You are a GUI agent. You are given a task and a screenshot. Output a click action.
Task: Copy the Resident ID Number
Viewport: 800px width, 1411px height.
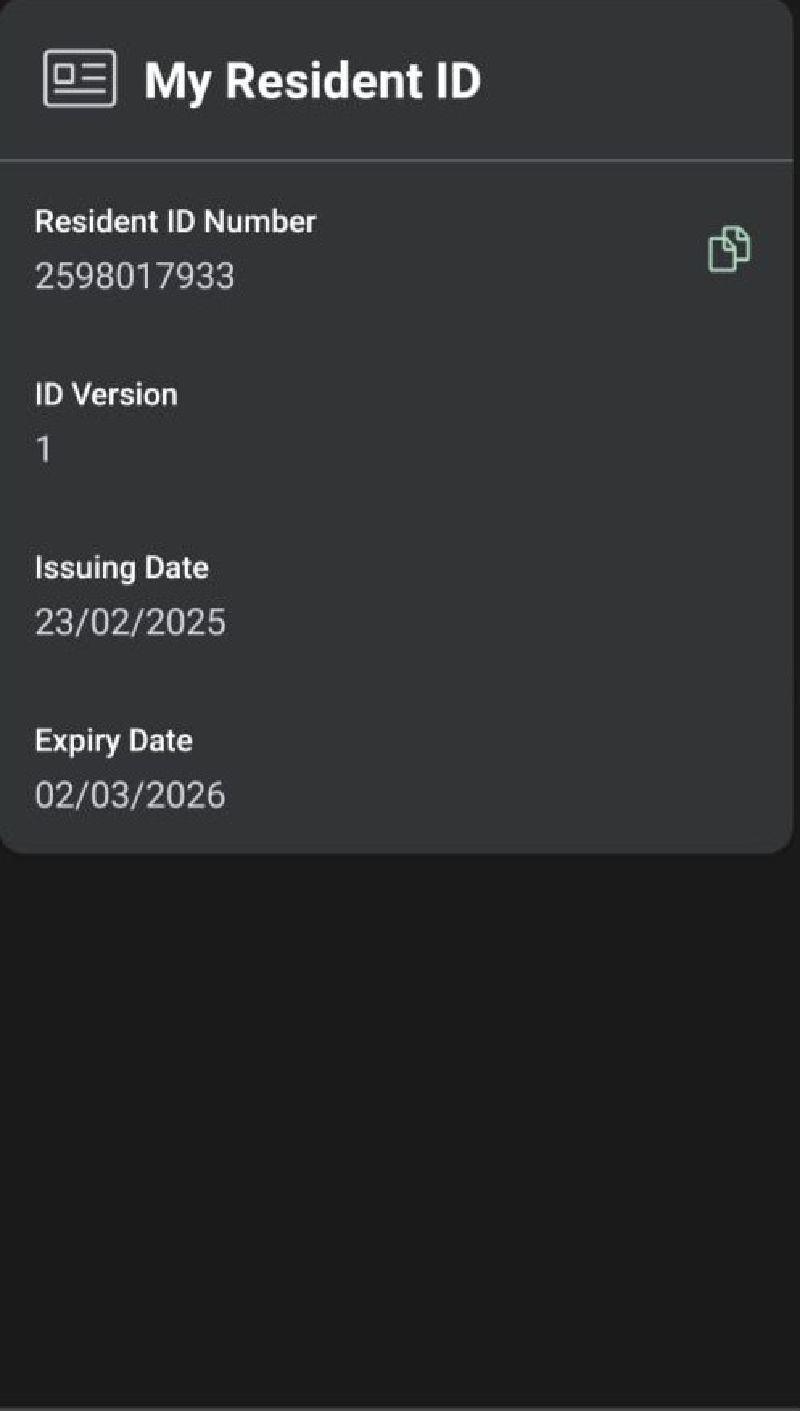click(x=729, y=249)
